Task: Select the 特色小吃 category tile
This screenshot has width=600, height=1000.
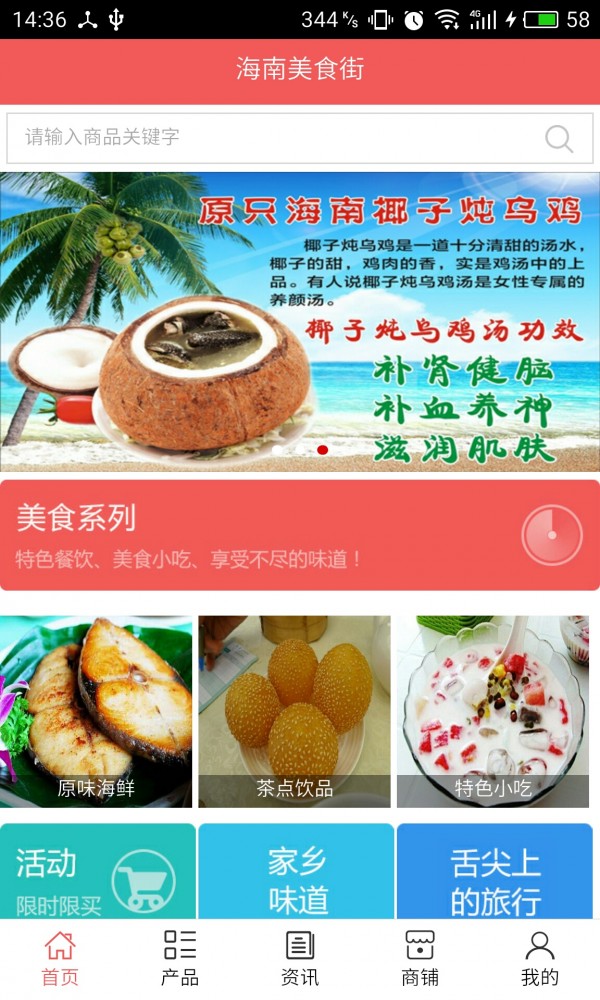Action: pos(494,712)
